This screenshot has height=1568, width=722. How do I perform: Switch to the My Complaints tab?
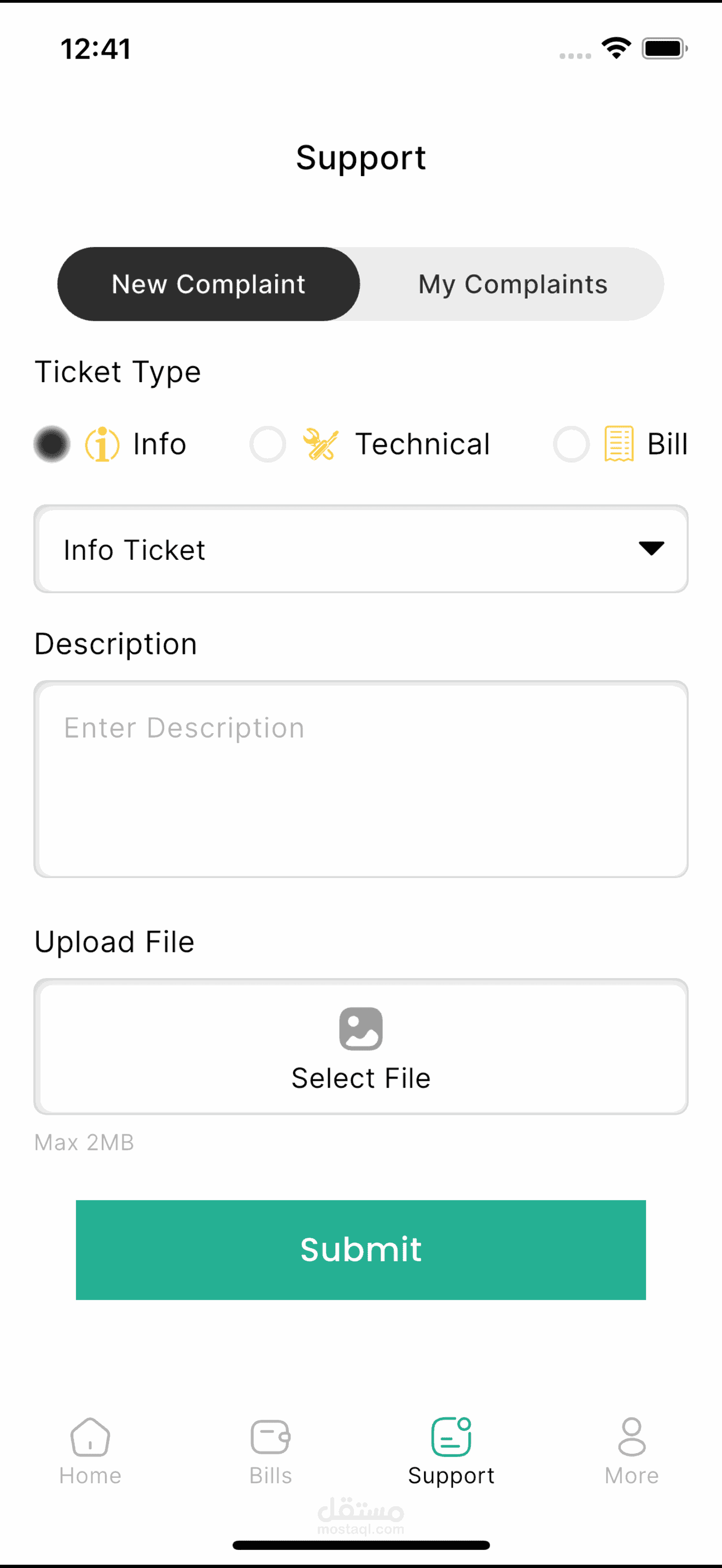[513, 284]
